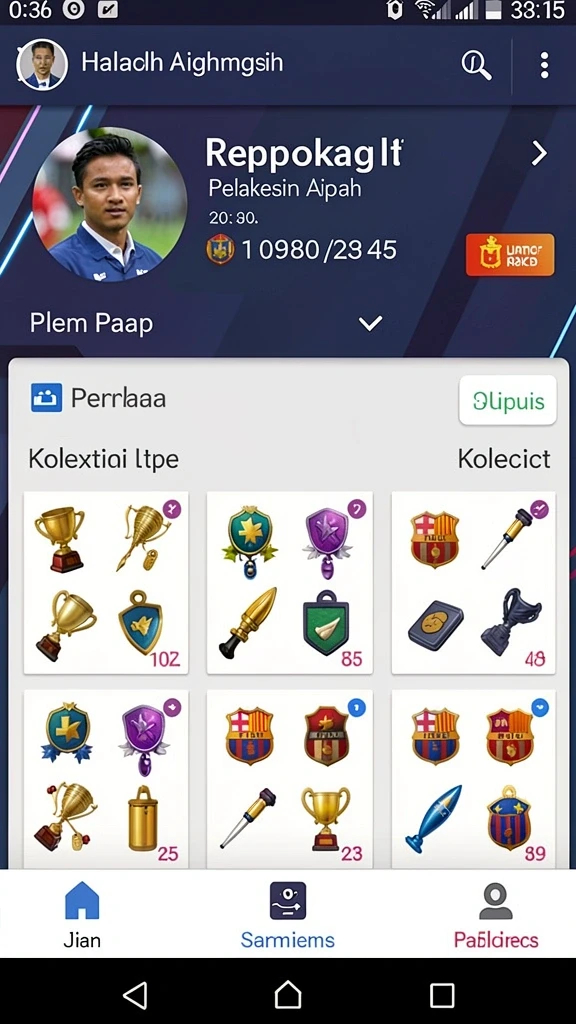
Task: Switch to the Jian home tab
Action: click(x=82, y=914)
